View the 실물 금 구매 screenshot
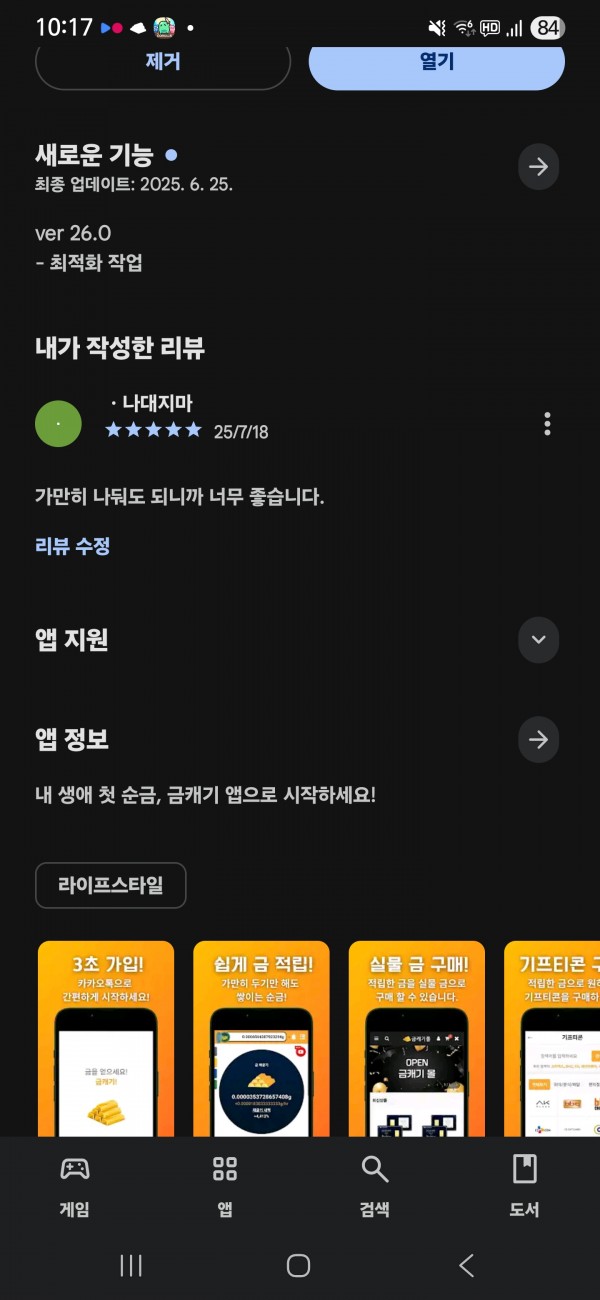Screen dimensions: 600x1300 (417, 1038)
